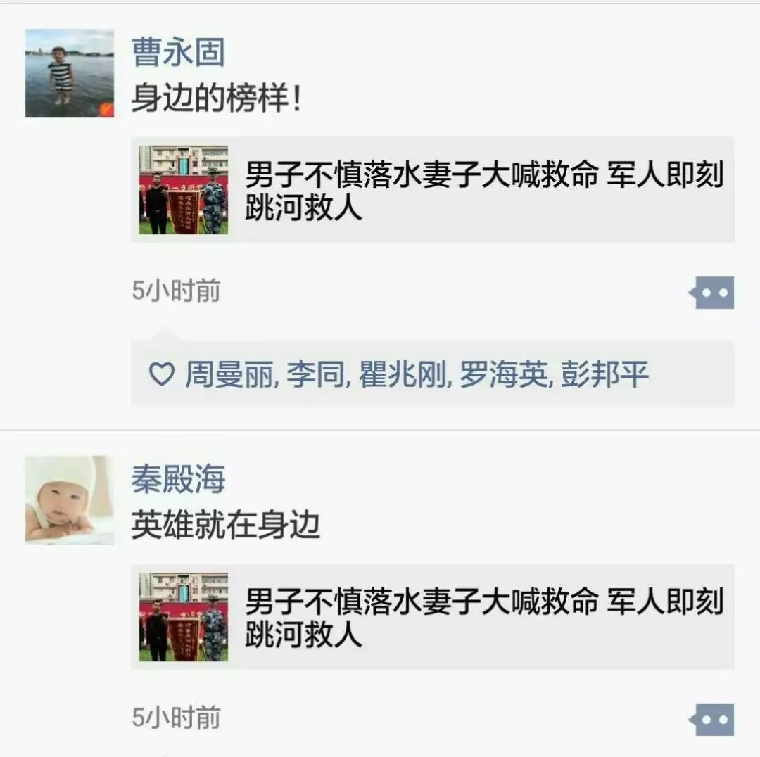Open 曹永固's profile picture
Viewport: 760px width, 757px height.
[69, 73]
